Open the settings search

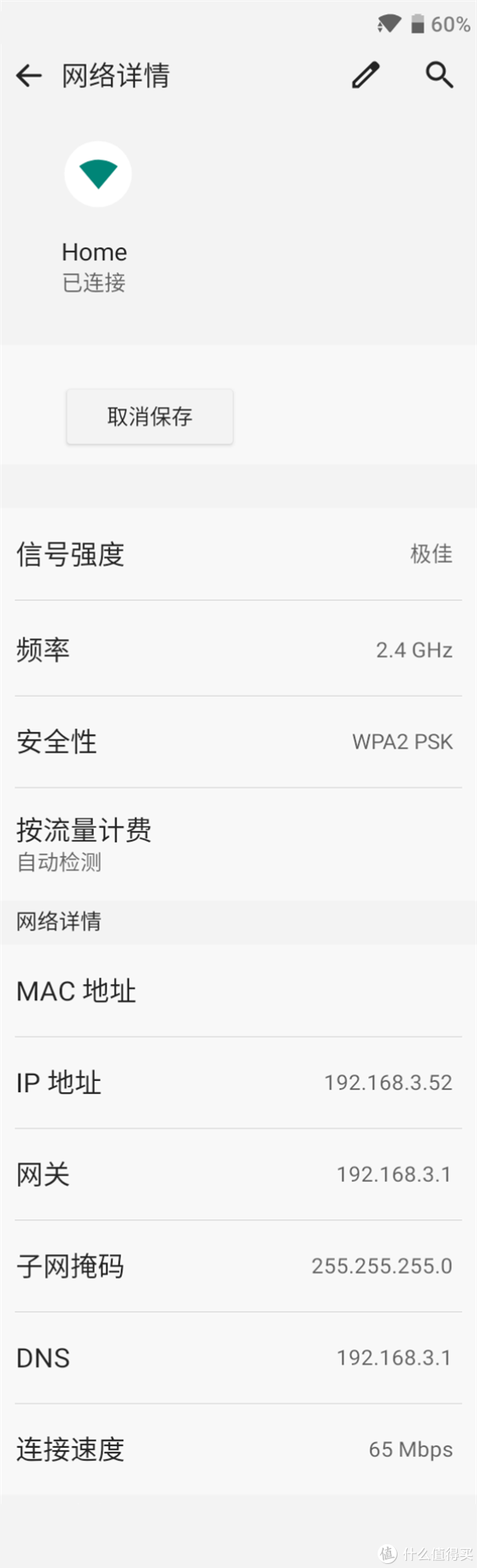tap(439, 75)
